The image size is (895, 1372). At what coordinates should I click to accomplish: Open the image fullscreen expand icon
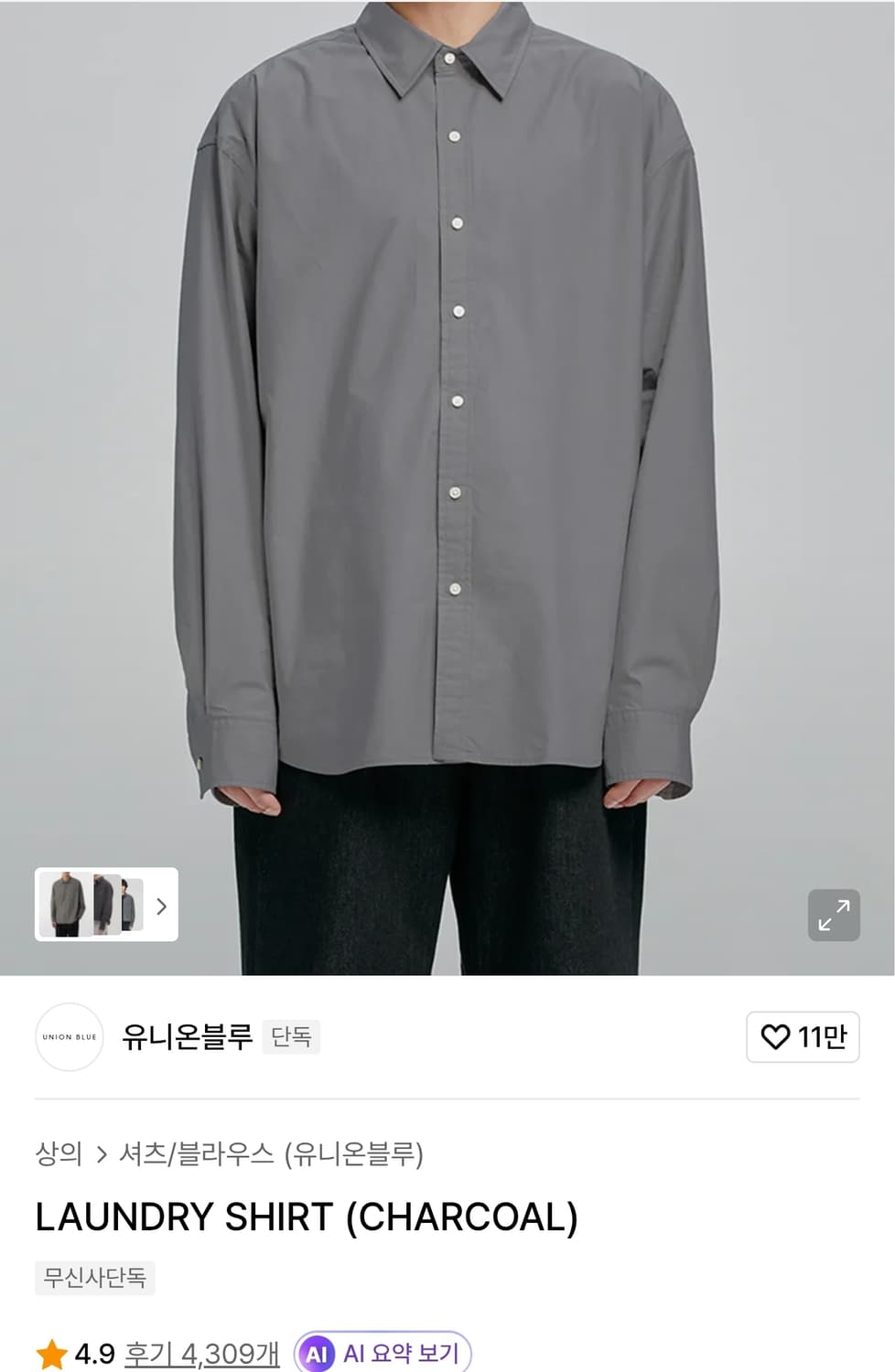click(x=833, y=915)
